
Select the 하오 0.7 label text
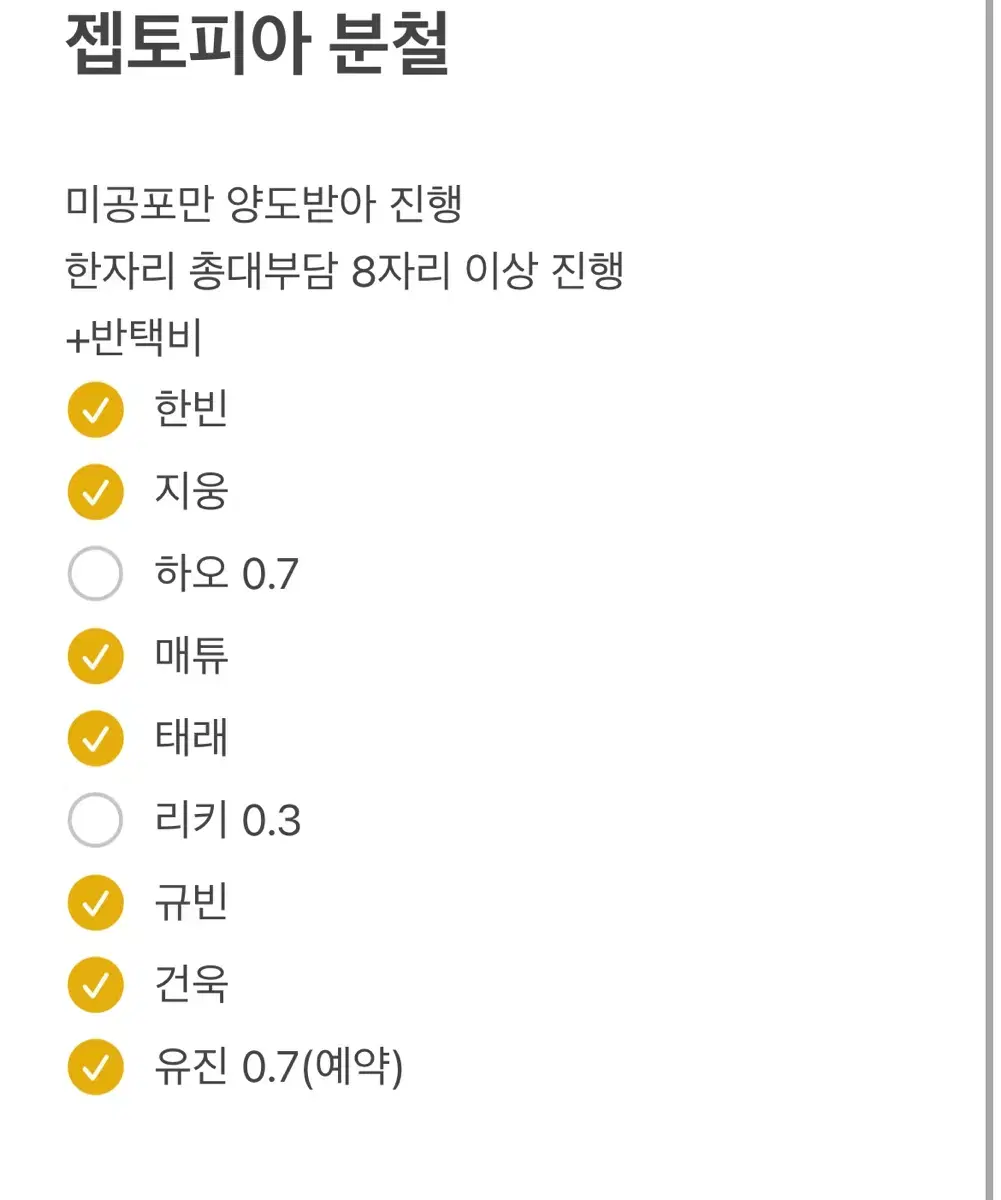pyautogui.click(x=226, y=573)
